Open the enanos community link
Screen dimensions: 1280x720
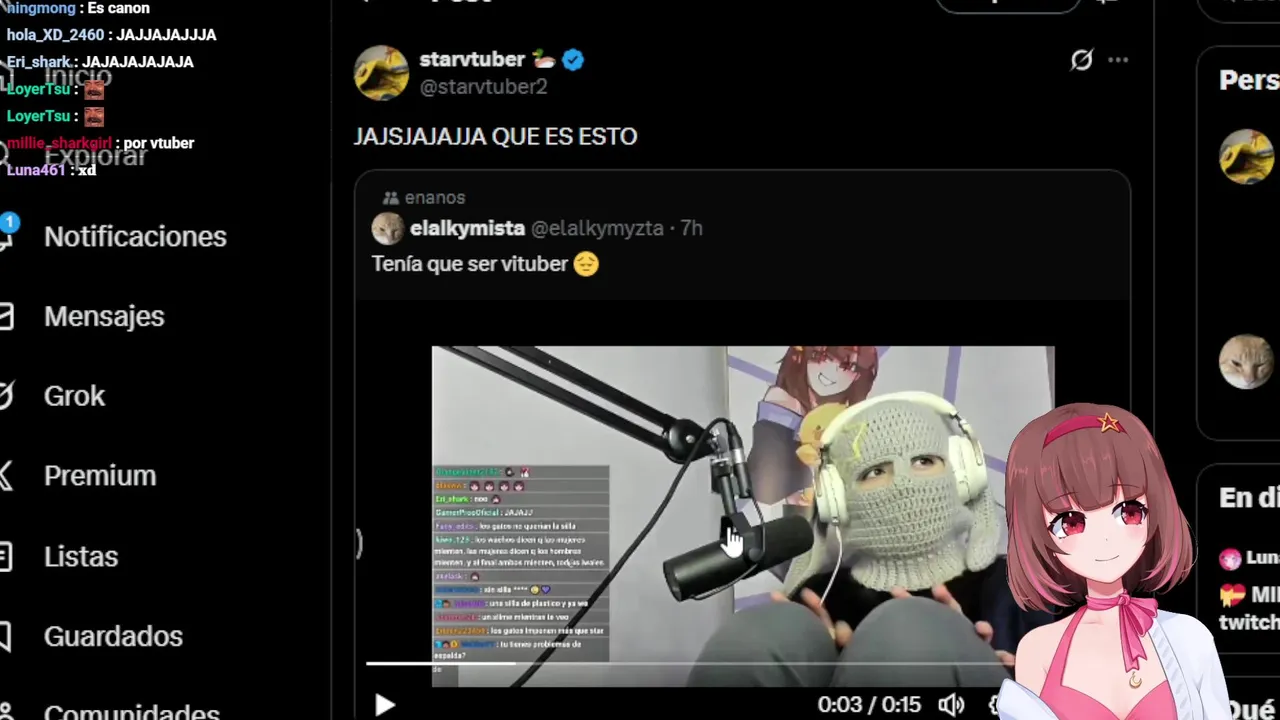[434, 198]
